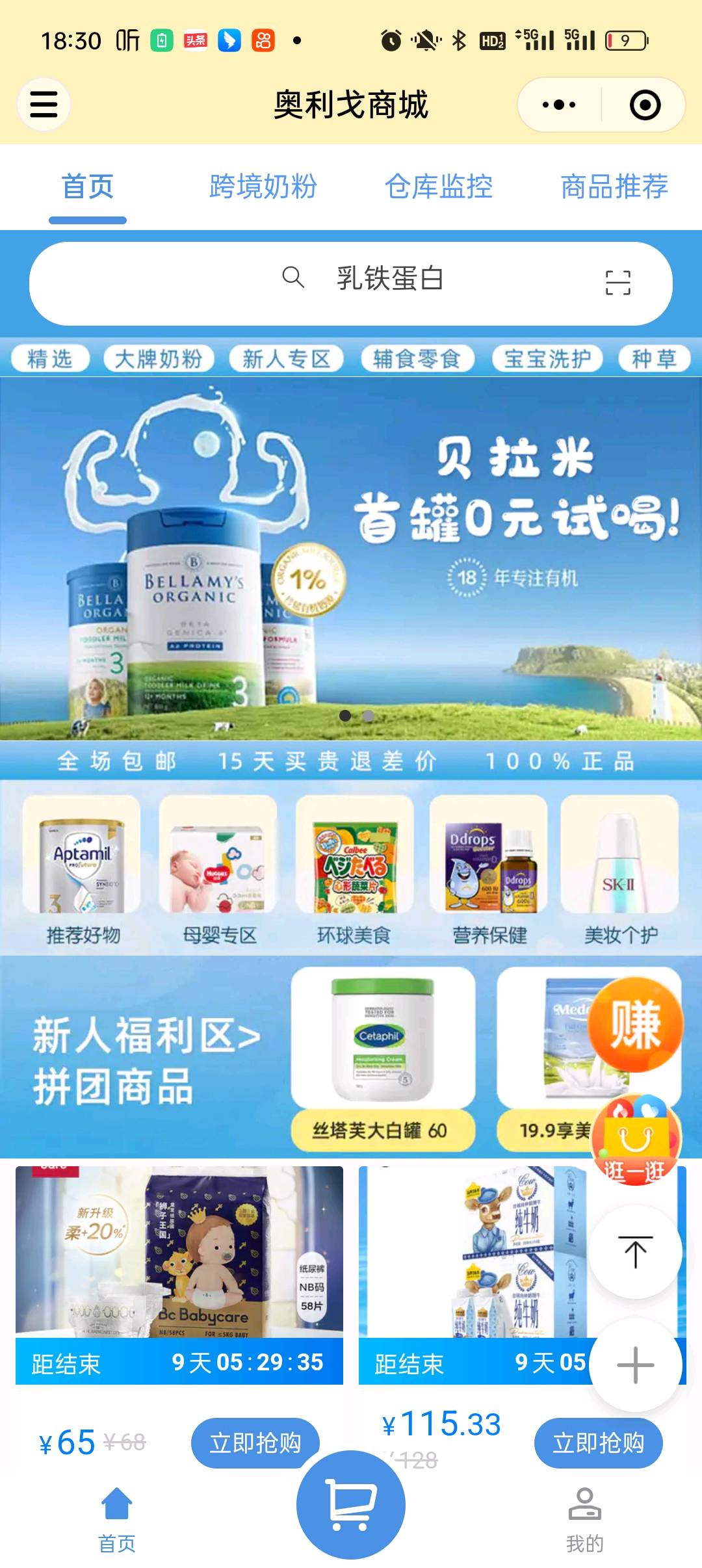The height and width of the screenshot is (1568, 702).
Task: Close the mini program with the circle button
Action: pyautogui.click(x=645, y=105)
